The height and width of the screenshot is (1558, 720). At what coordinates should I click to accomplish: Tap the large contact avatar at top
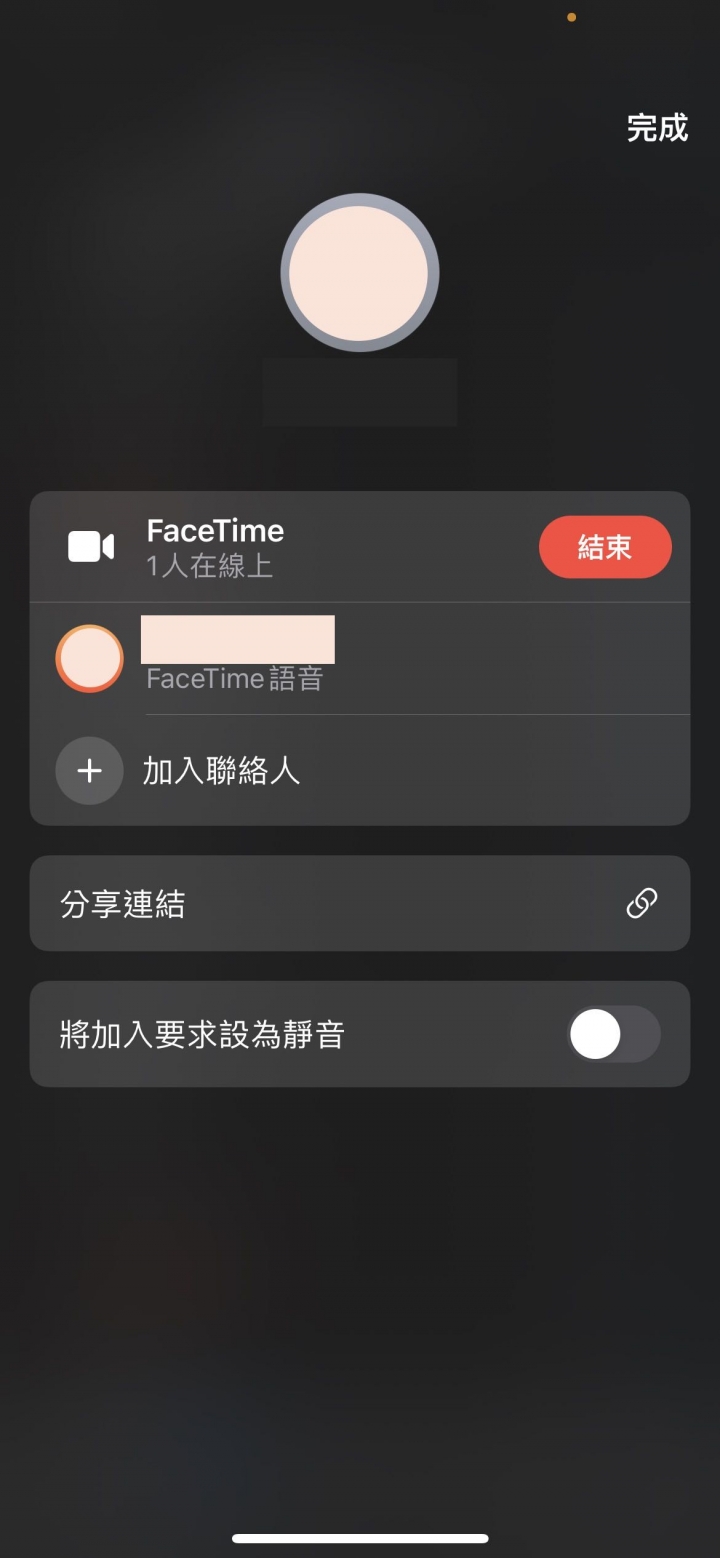point(359,273)
